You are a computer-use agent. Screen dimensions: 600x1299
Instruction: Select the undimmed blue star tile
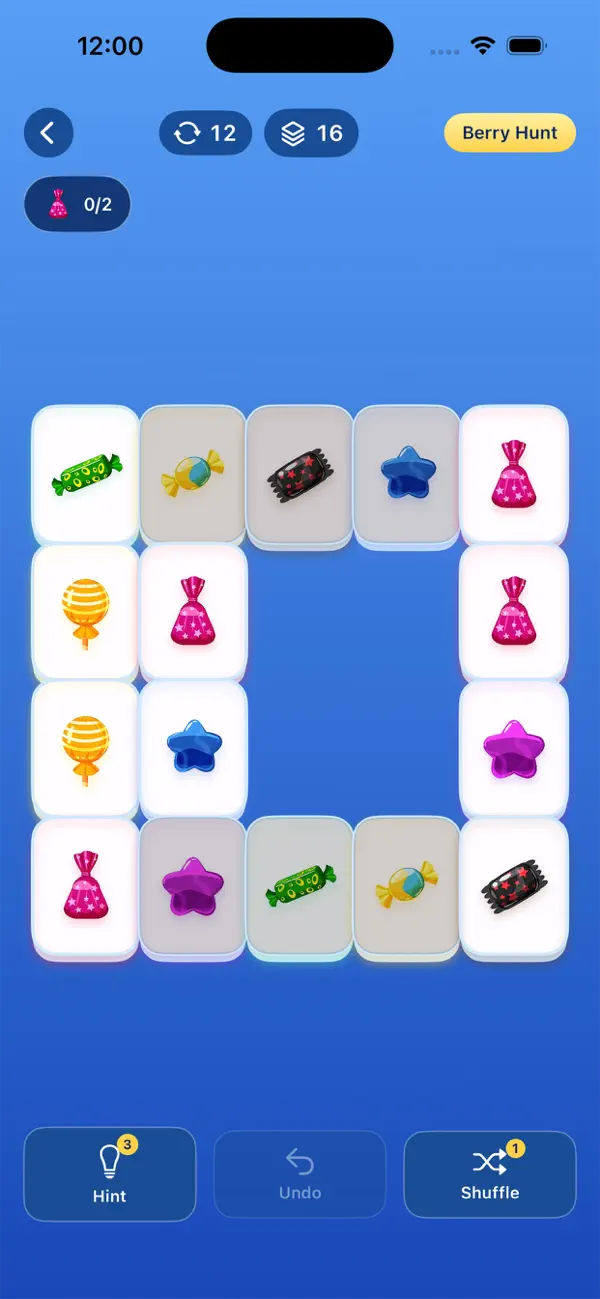[194, 749]
